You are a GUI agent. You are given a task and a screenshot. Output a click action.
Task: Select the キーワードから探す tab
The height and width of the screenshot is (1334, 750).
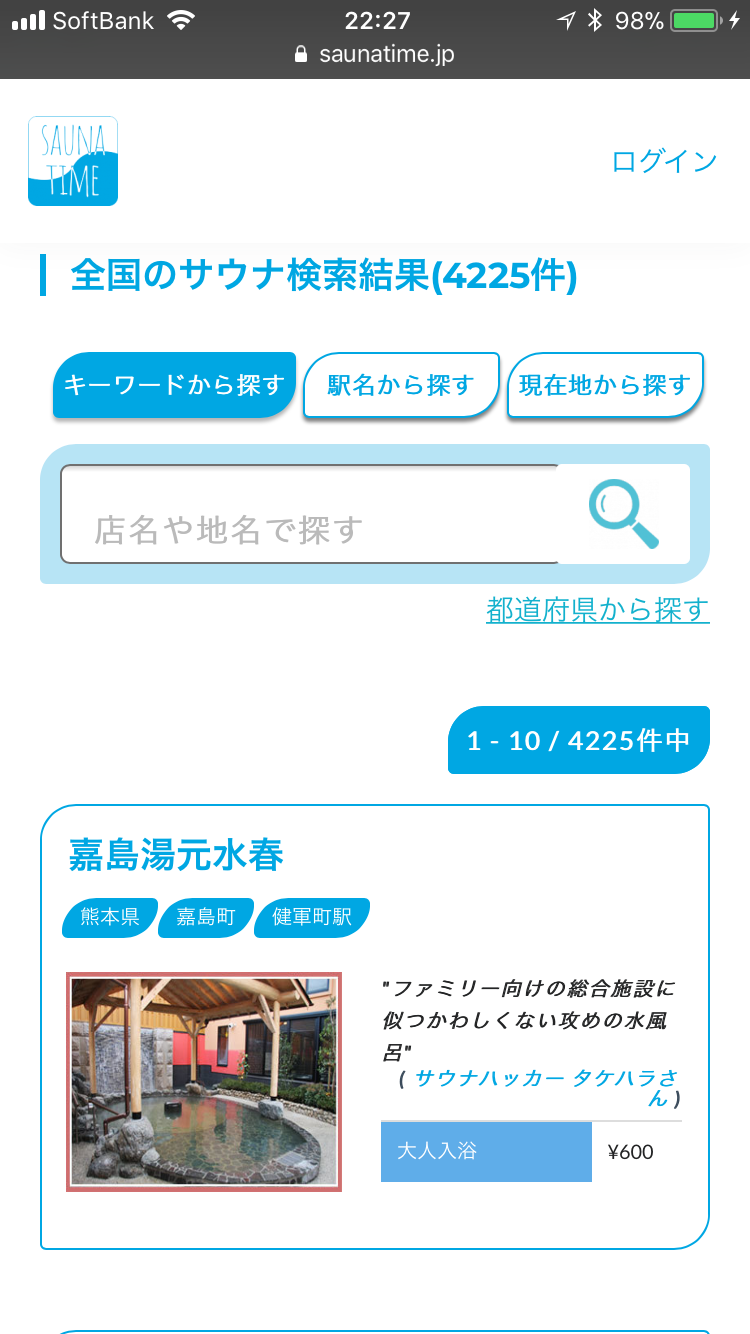174,385
